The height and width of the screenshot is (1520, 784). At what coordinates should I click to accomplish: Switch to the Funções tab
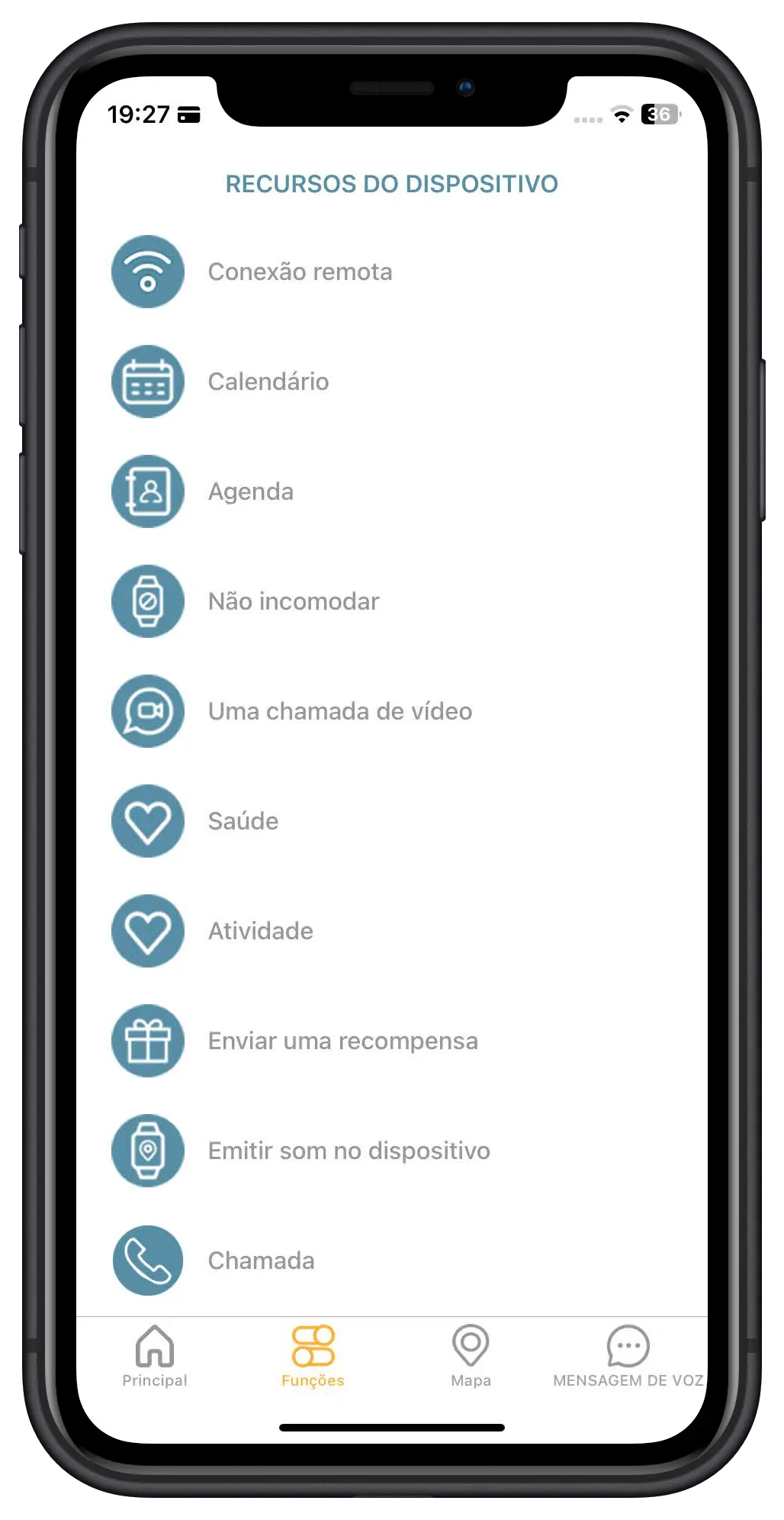click(x=313, y=1356)
